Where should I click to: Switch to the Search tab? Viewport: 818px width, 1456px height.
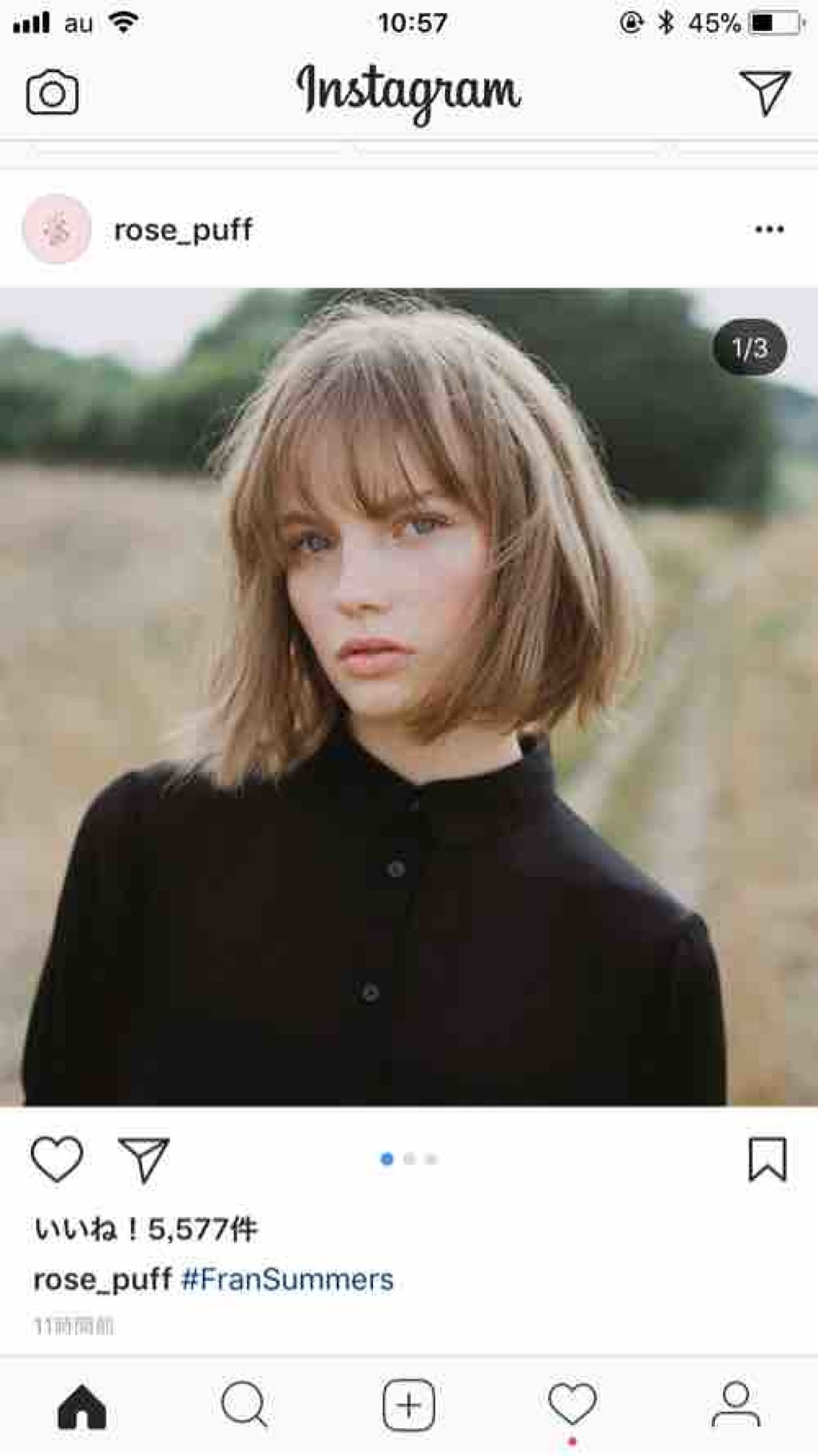click(244, 1405)
